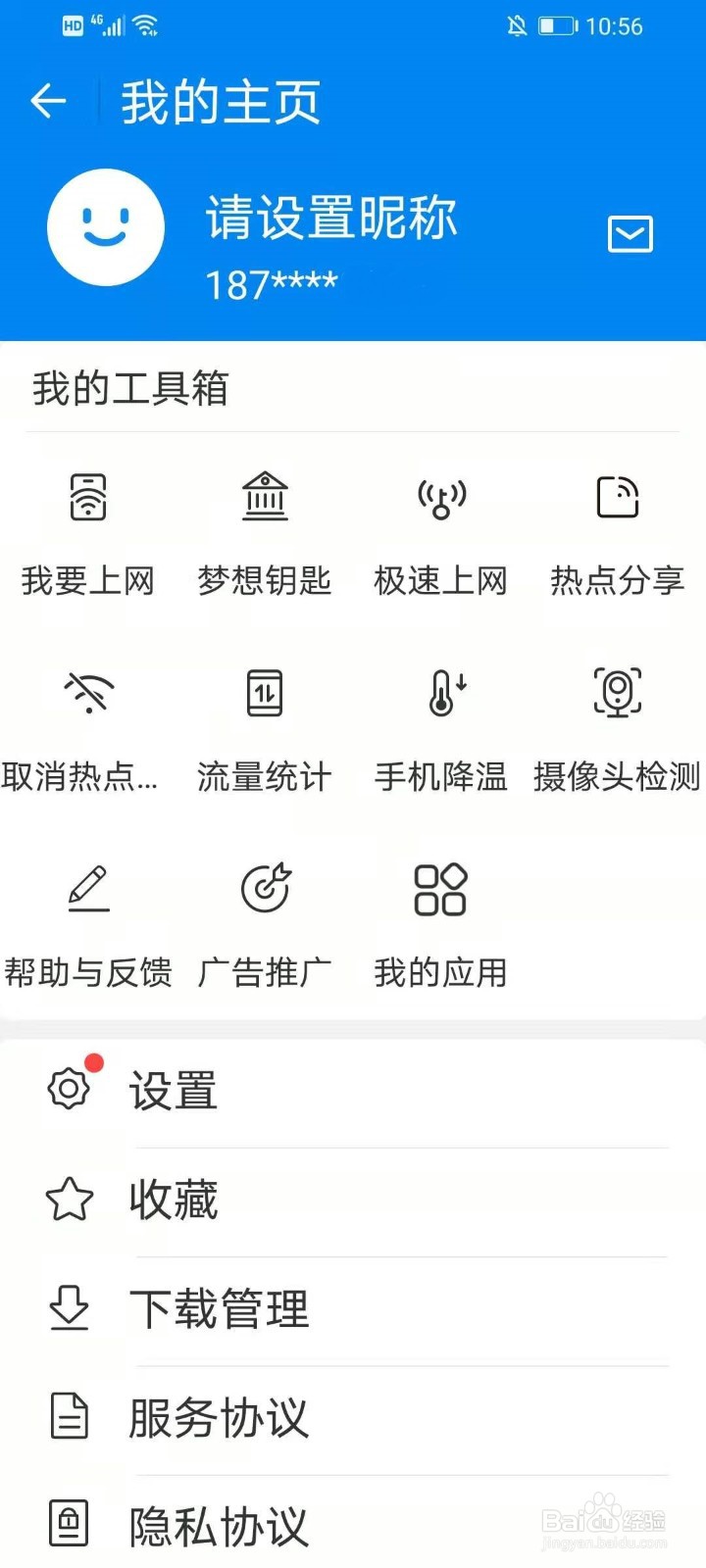Select the 手机降温 cooling thermometer icon
The width and height of the screenshot is (706, 1568).
440,693
